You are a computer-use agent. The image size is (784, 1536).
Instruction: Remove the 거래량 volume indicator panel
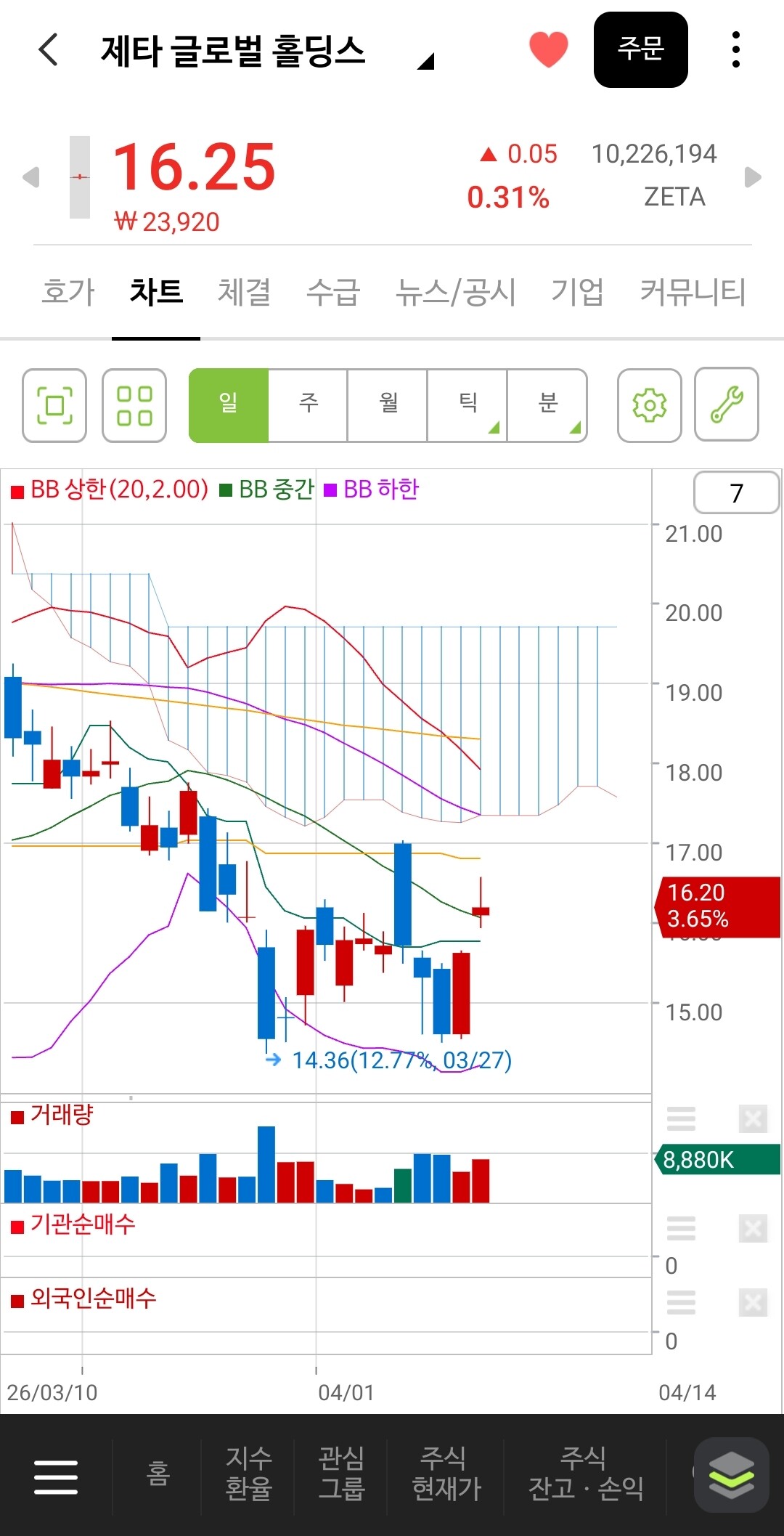[x=753, y=1119]
